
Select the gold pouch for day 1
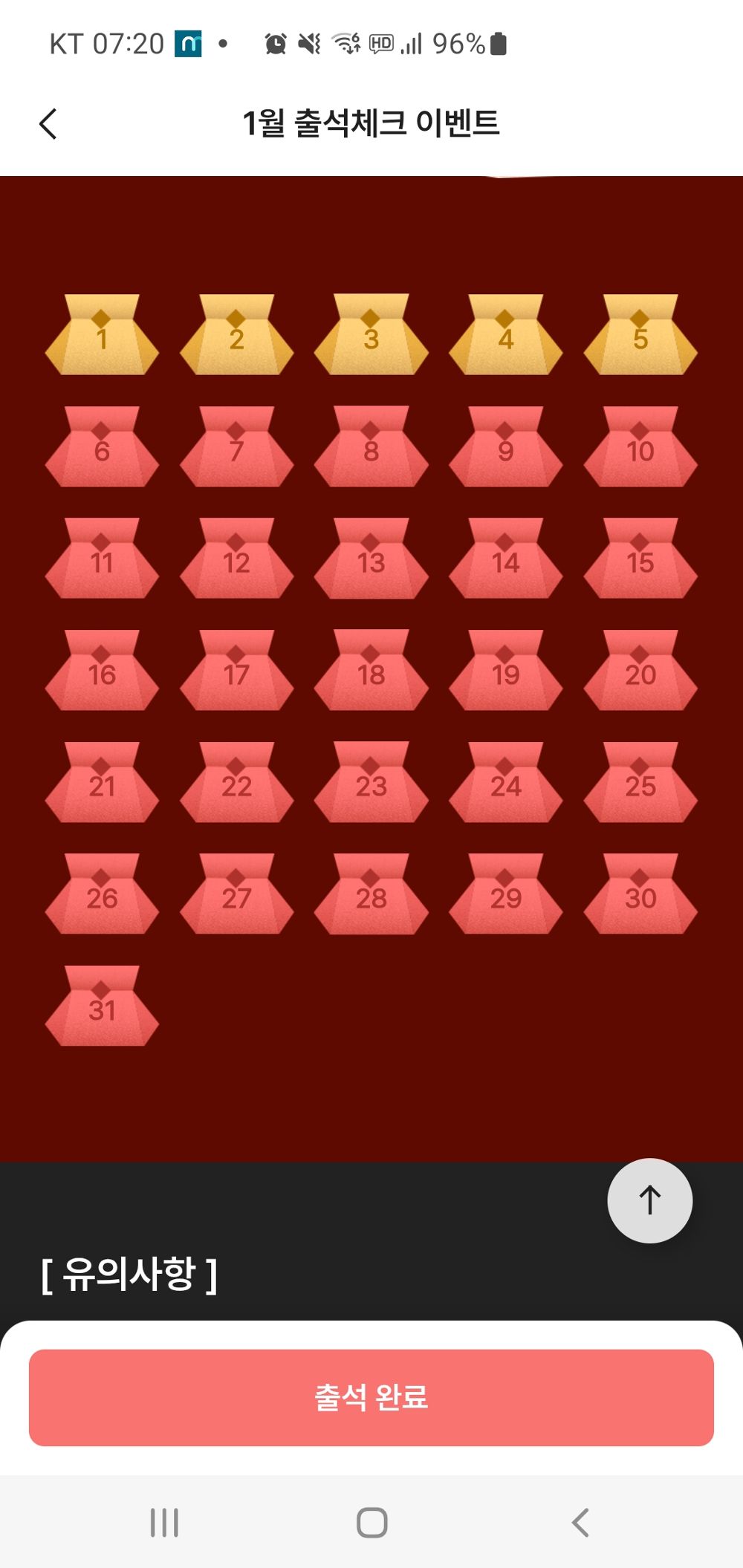click(102, 336)
